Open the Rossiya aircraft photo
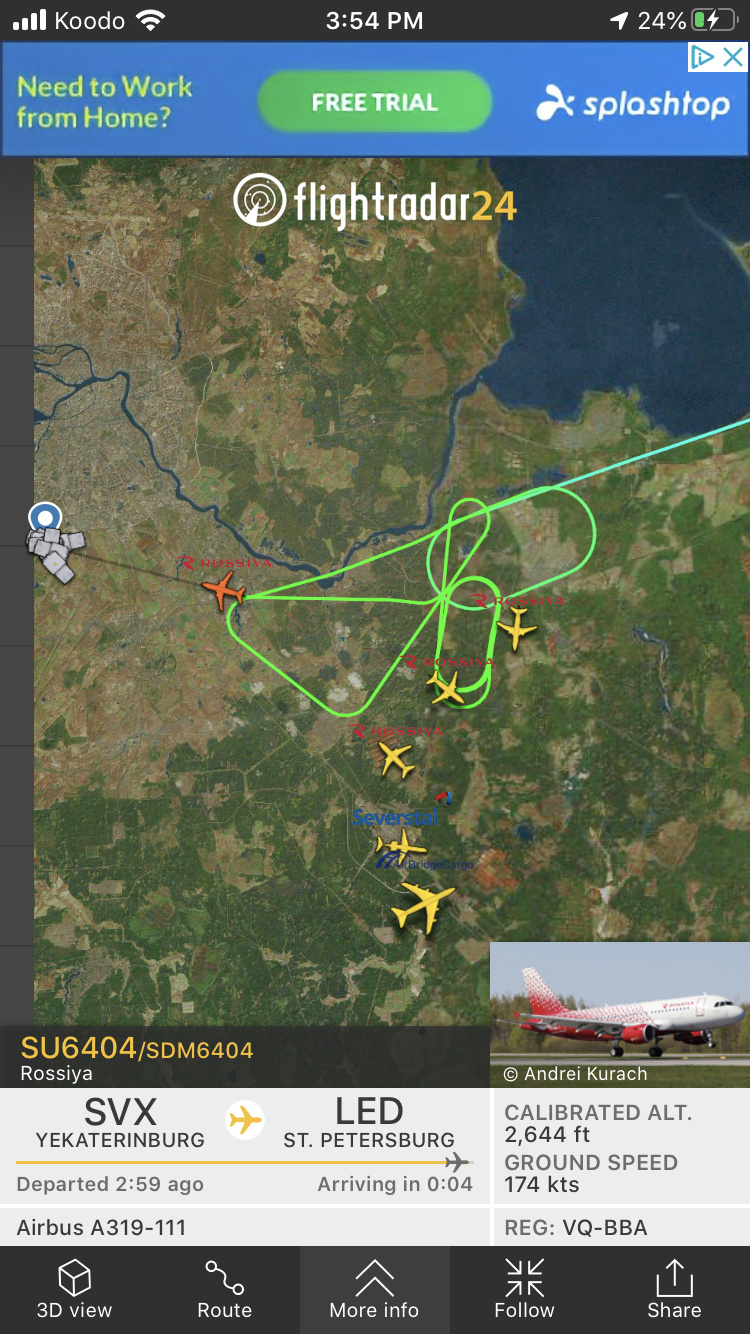The image size is (750, 1334). pyautogui.click(x=620, y=1013)
